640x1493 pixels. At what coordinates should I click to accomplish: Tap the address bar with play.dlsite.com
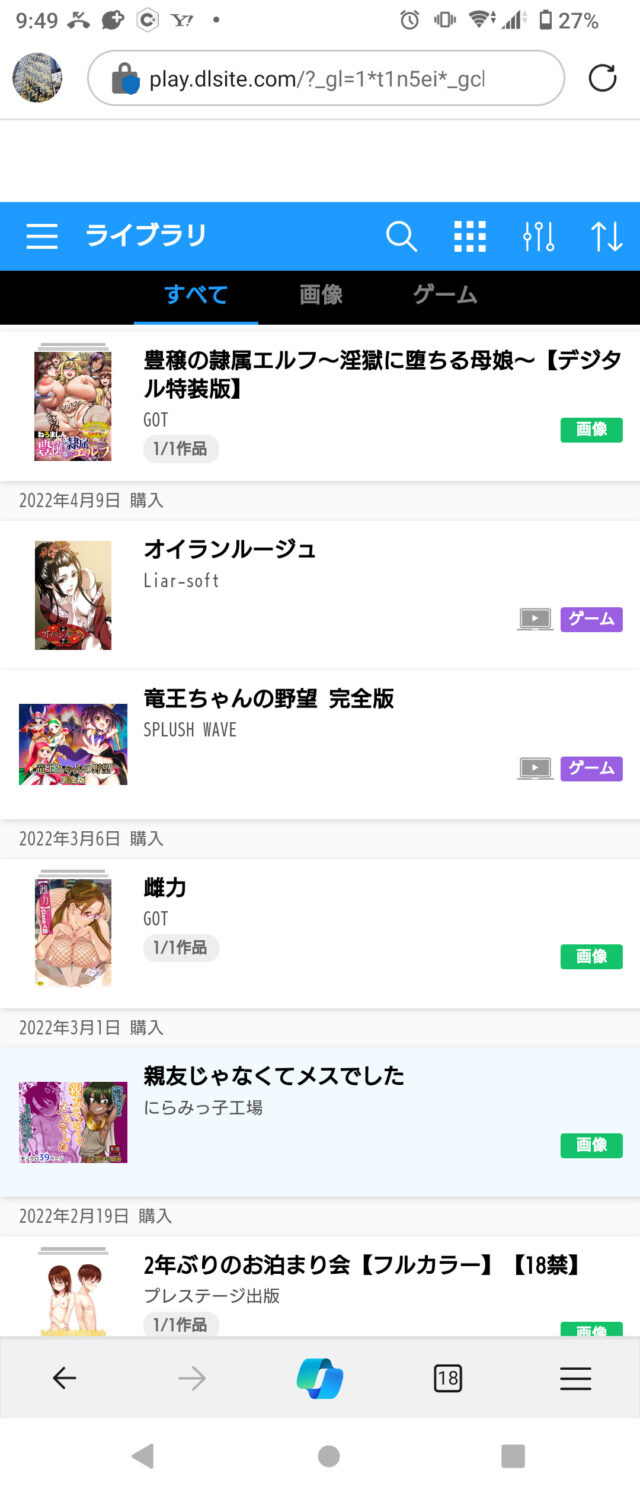tap(326, 78)
